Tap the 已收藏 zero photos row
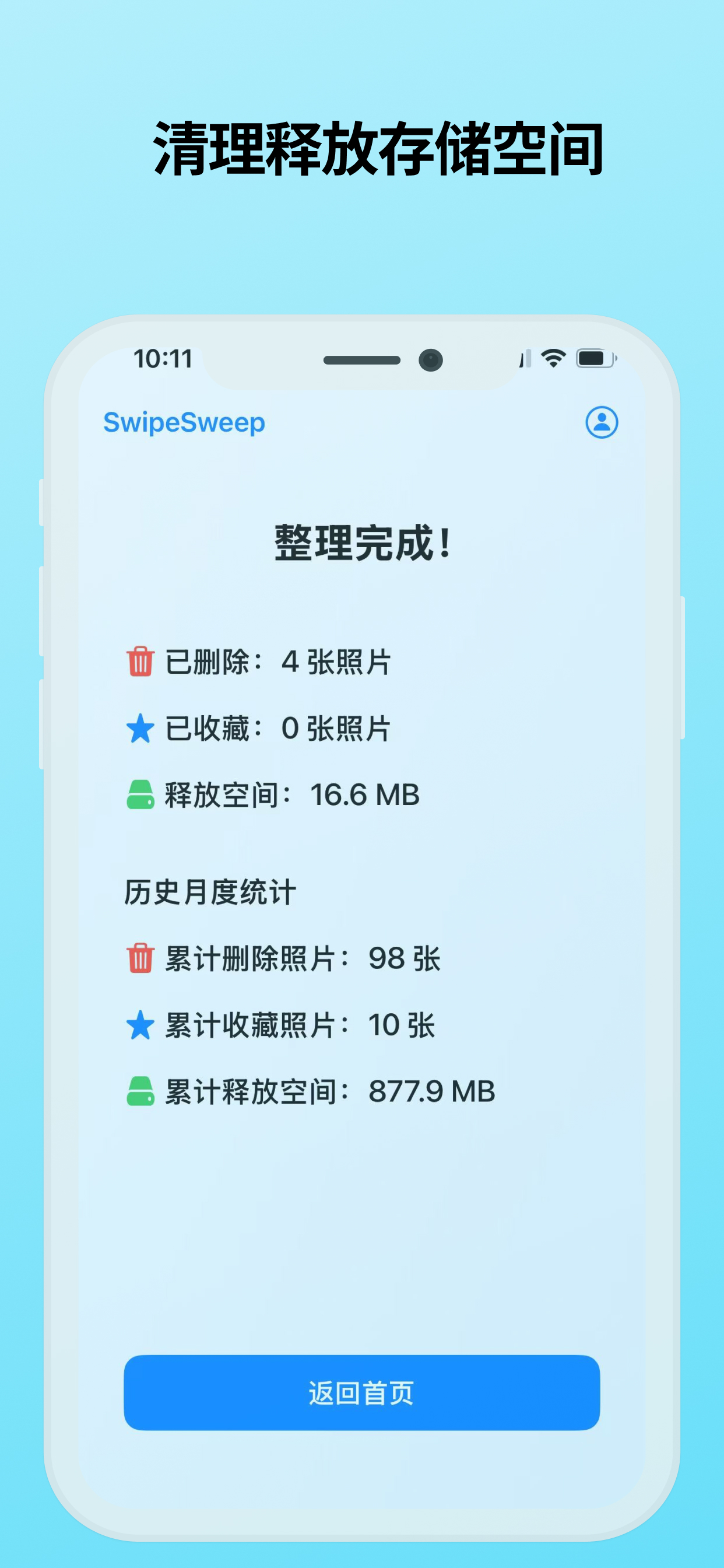Viewport: 724px width, 1568px height. pyautogui.click(x=277, y=728)
